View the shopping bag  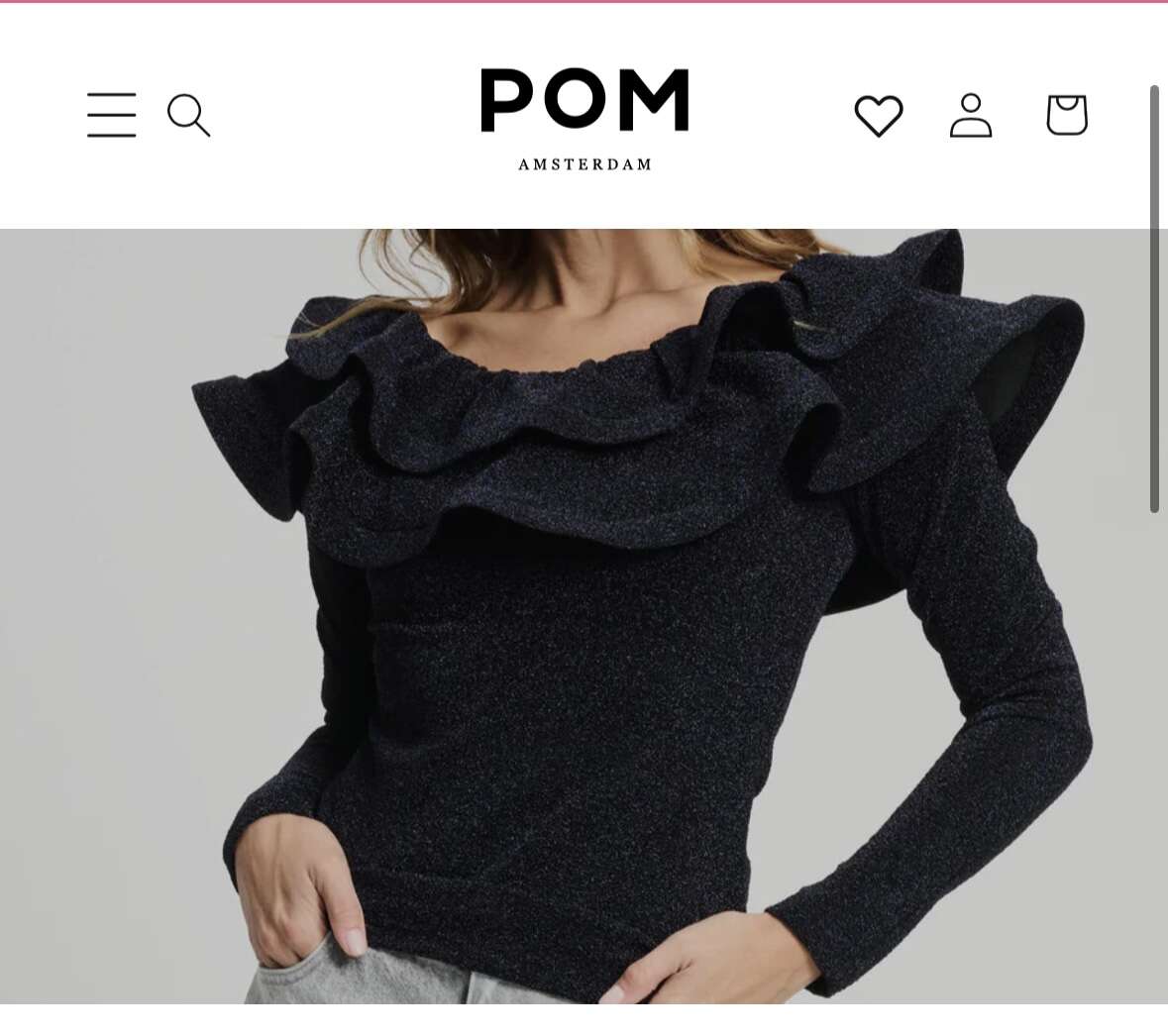1067,115
